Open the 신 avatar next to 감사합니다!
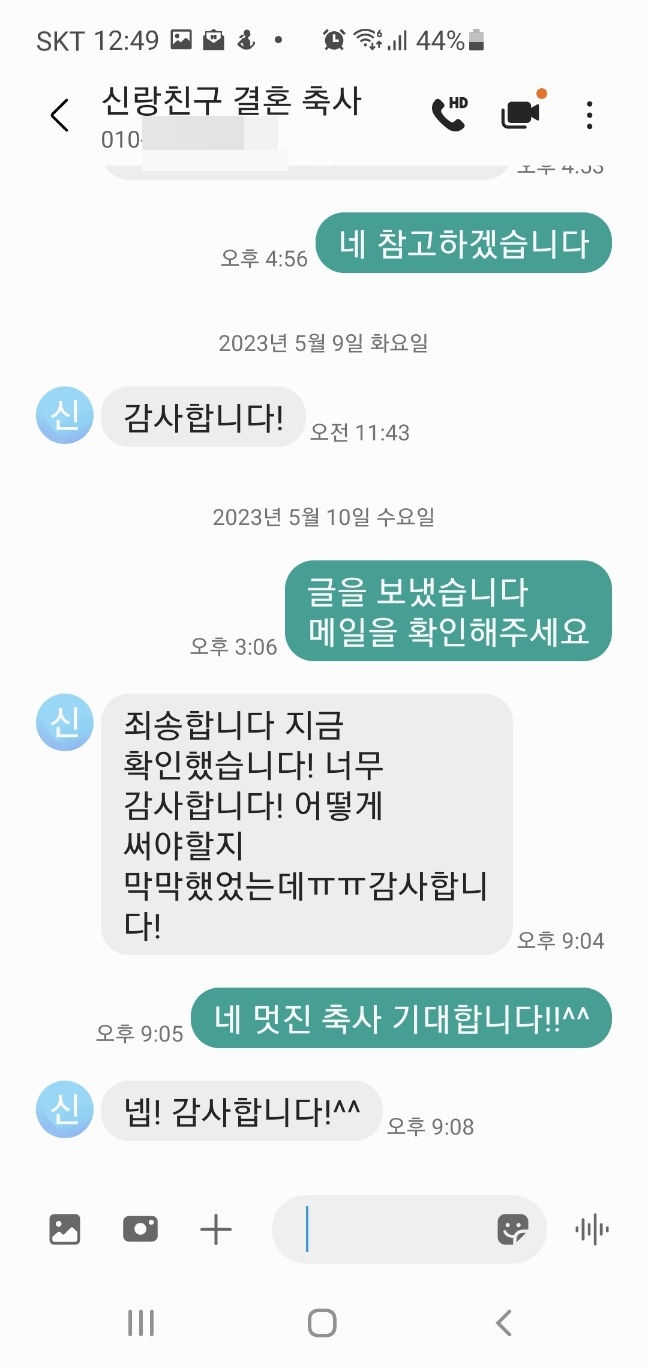648x1368 pixels. (x=64, y=416)
